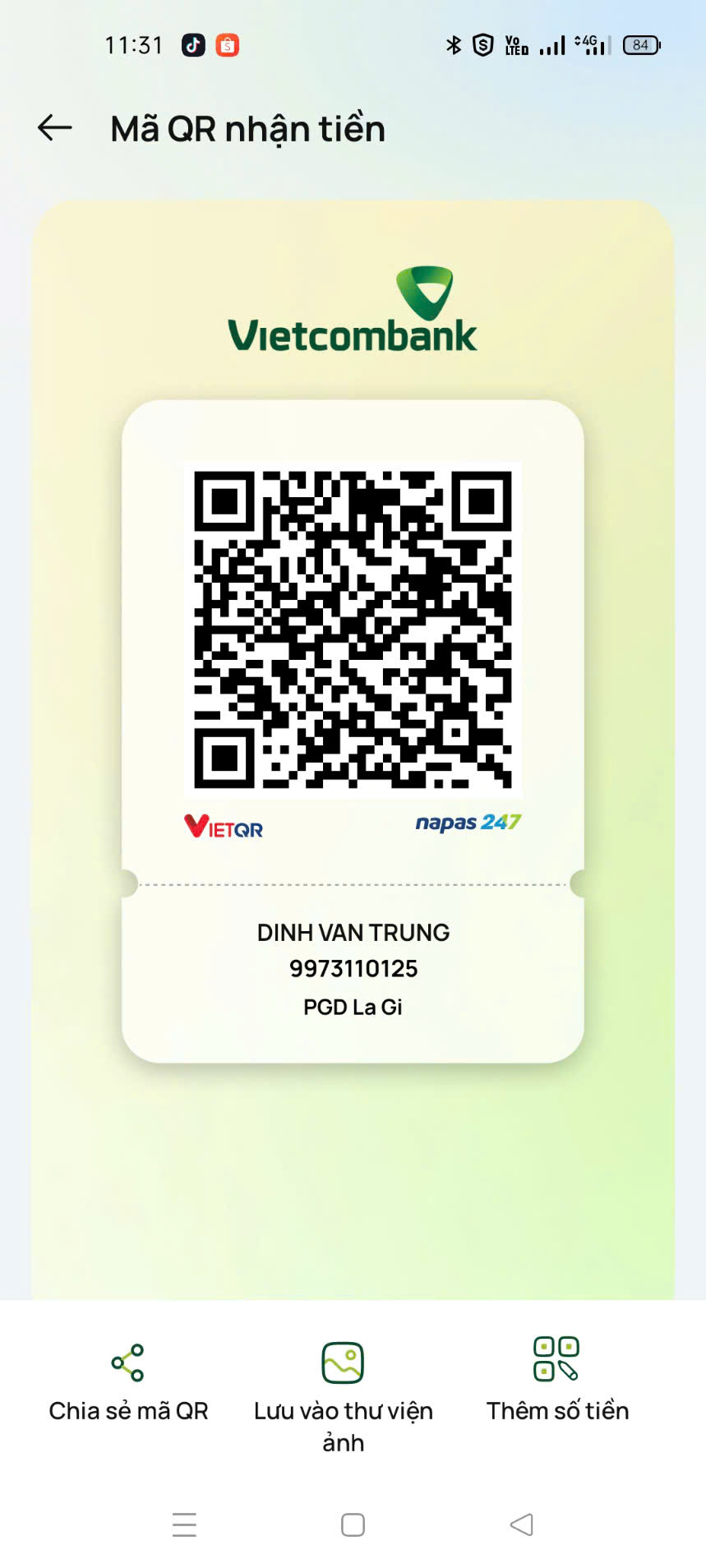
Task: Save QR with Lưu vào thư viện ảnh
Action: [x=343, y=1397]
